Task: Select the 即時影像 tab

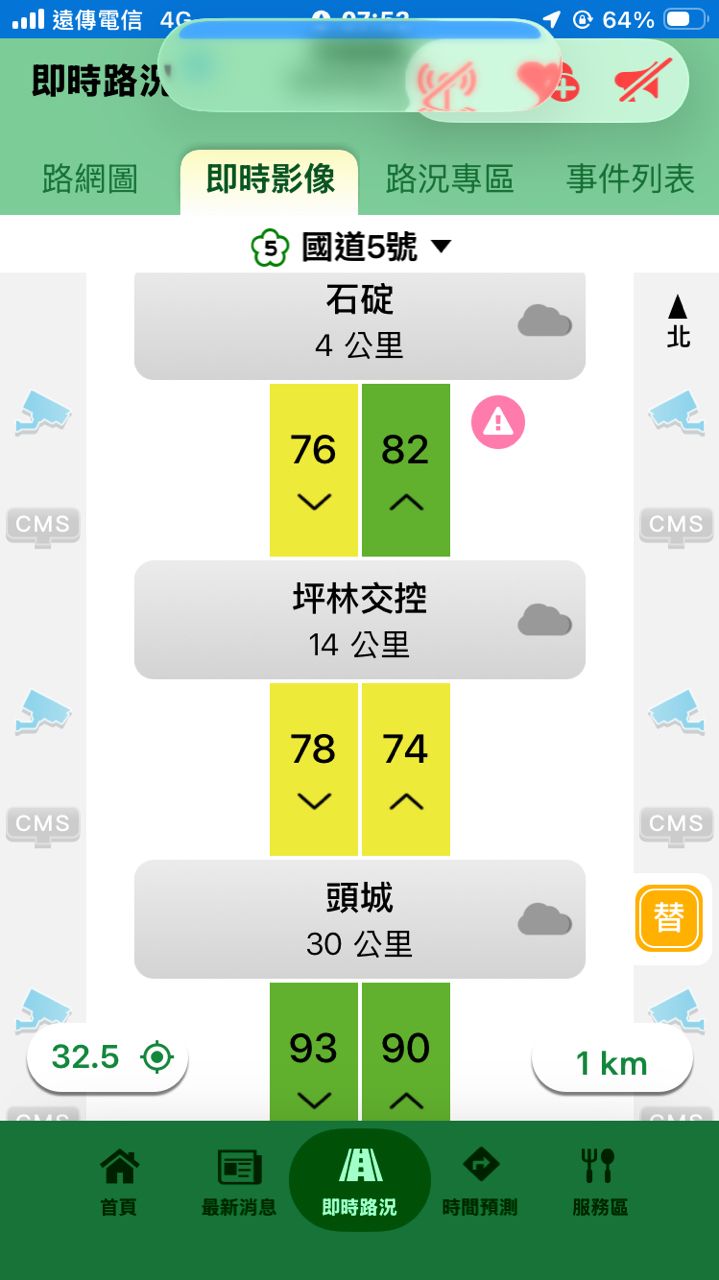Action: click(x=269, y=180)
